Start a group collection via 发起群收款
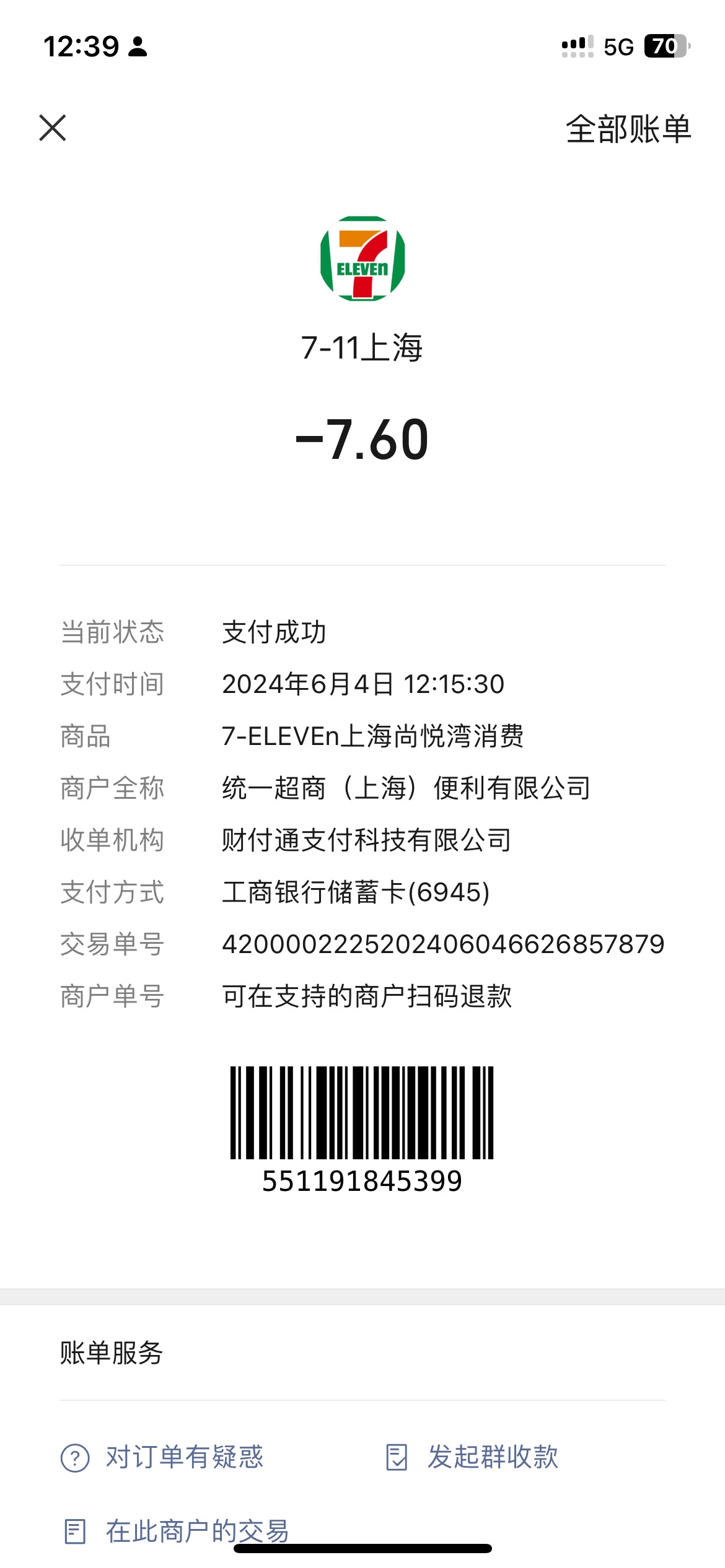Image resolution: width=725 pixels, height=1568 pixels. [472, 1457]
